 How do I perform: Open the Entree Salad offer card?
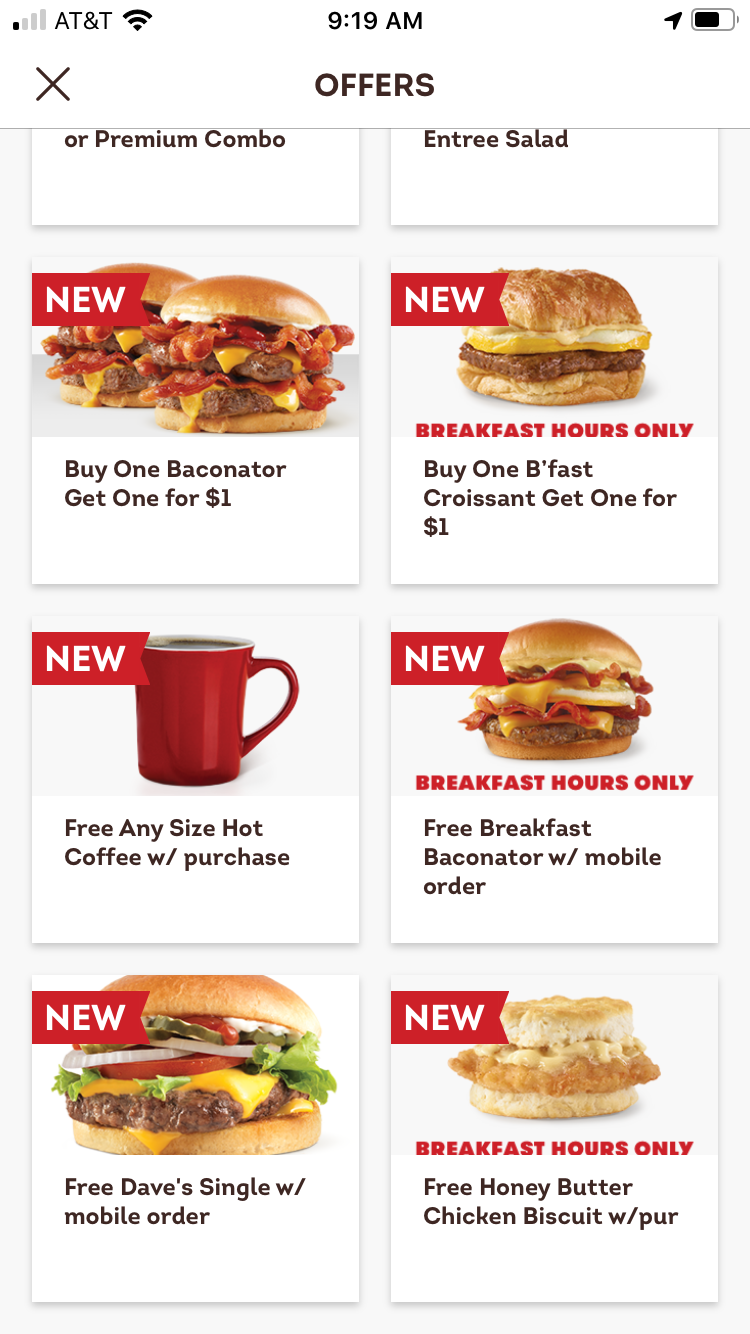[x=554, y=175]
